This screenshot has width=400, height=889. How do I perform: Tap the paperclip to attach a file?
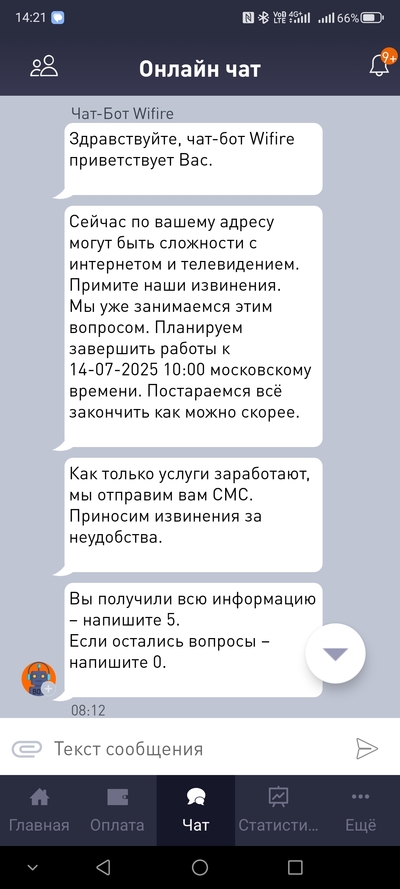(x=27, y=749)
